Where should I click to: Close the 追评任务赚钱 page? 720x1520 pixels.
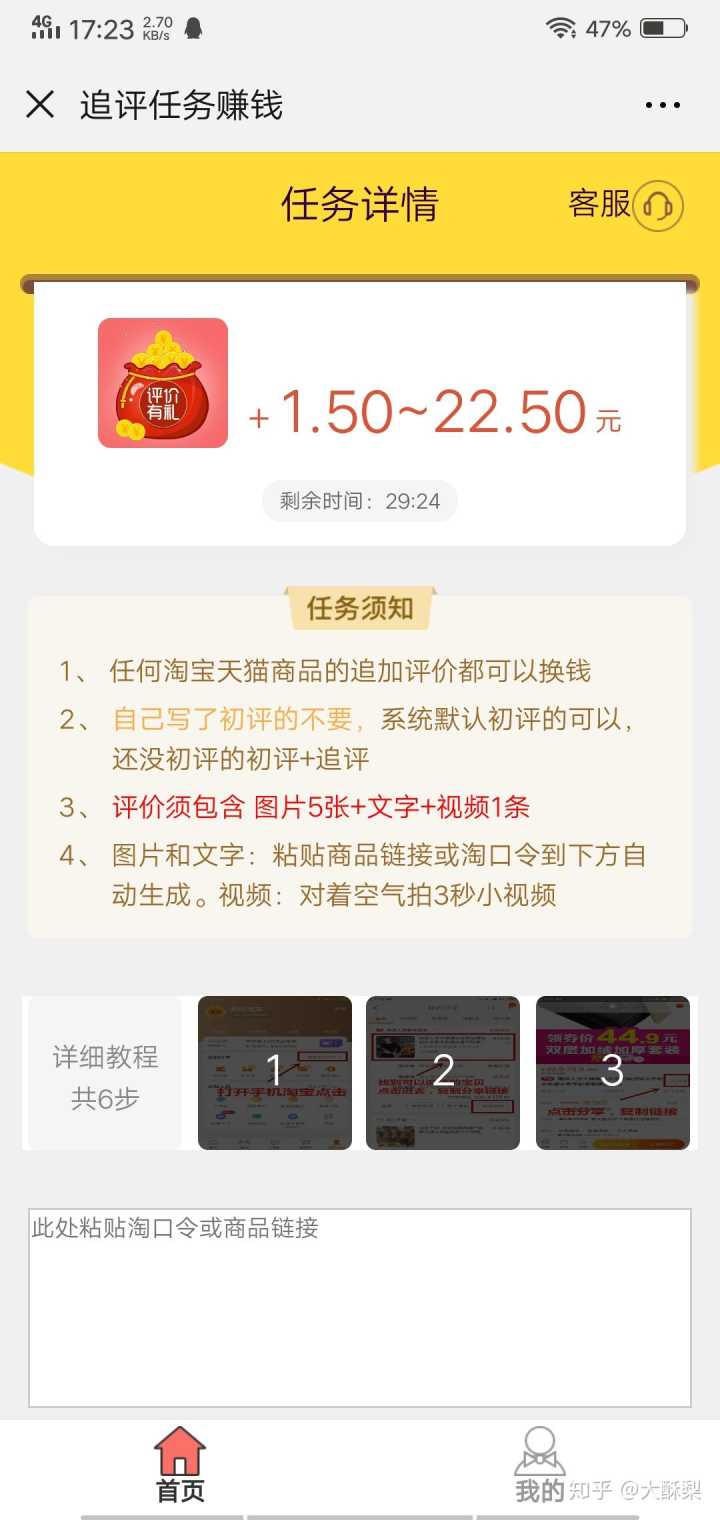point(40,105)
